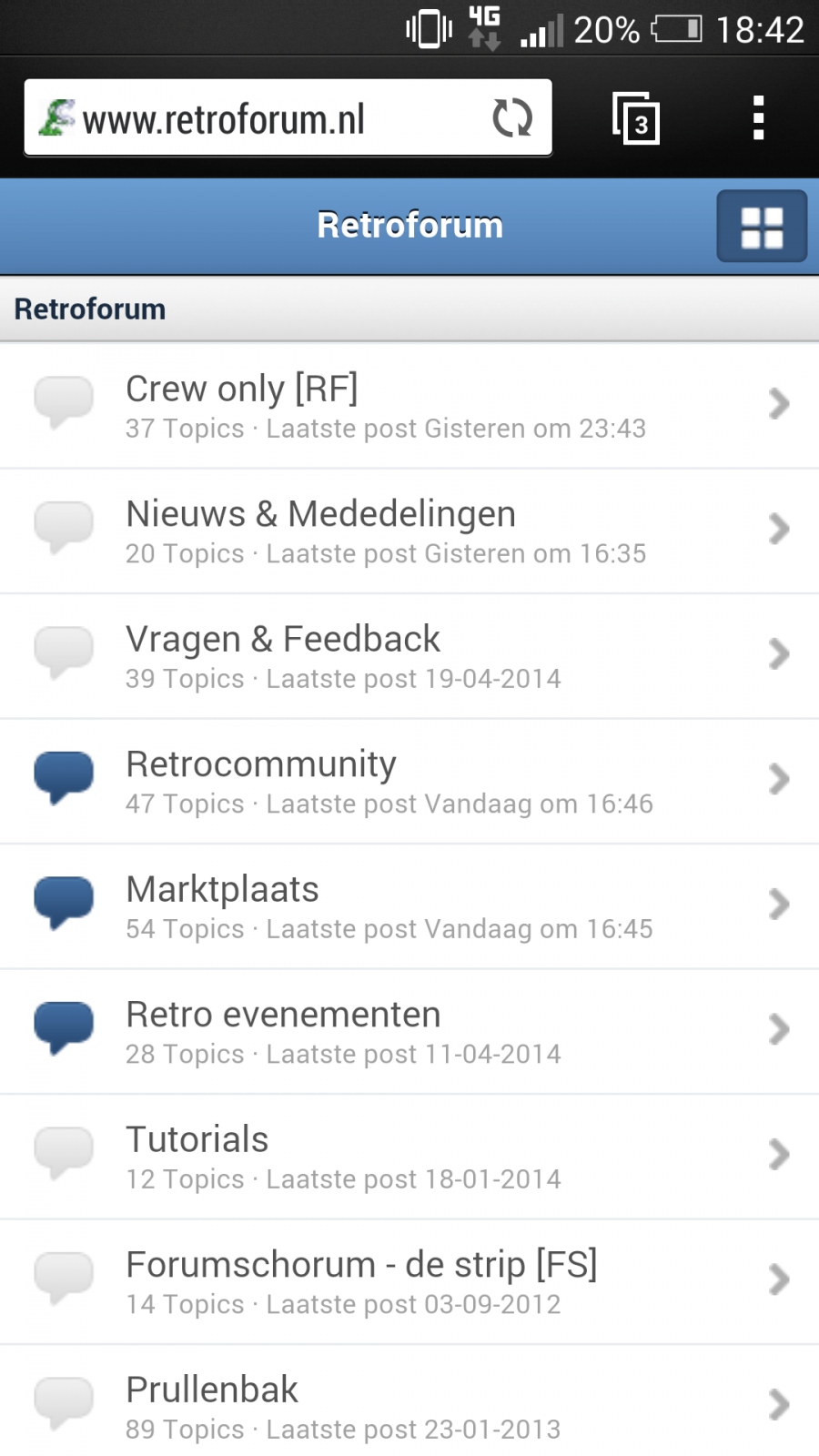Open Nieuws & Mededelingen forum
The height and width of the screenshot is (1456, 819).
pos(409,531)
